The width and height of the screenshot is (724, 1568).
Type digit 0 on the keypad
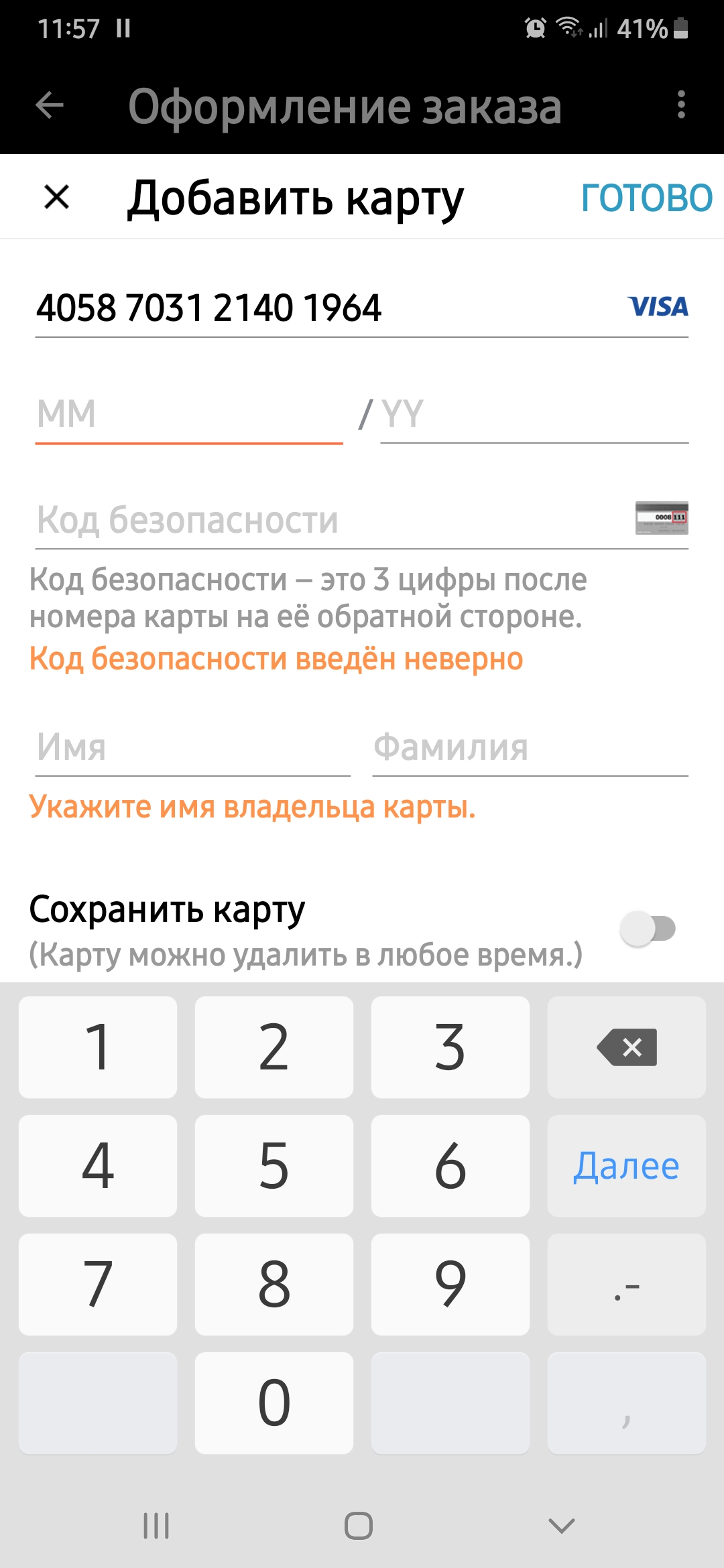click(274, 1403)
